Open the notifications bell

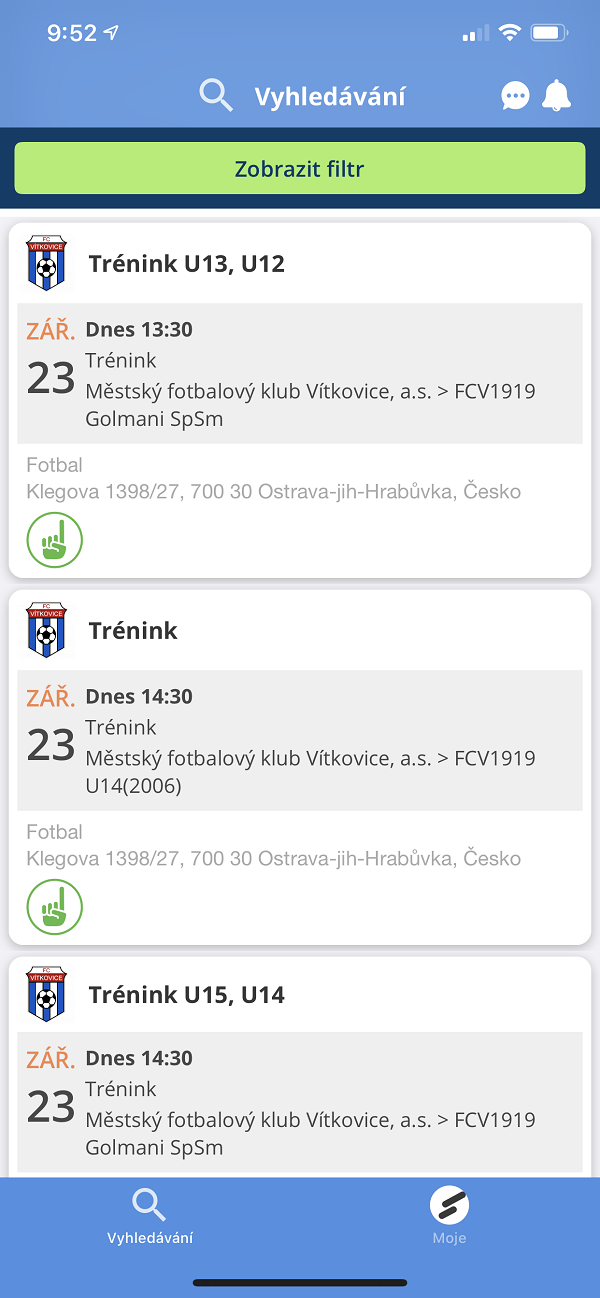point(556,96)
